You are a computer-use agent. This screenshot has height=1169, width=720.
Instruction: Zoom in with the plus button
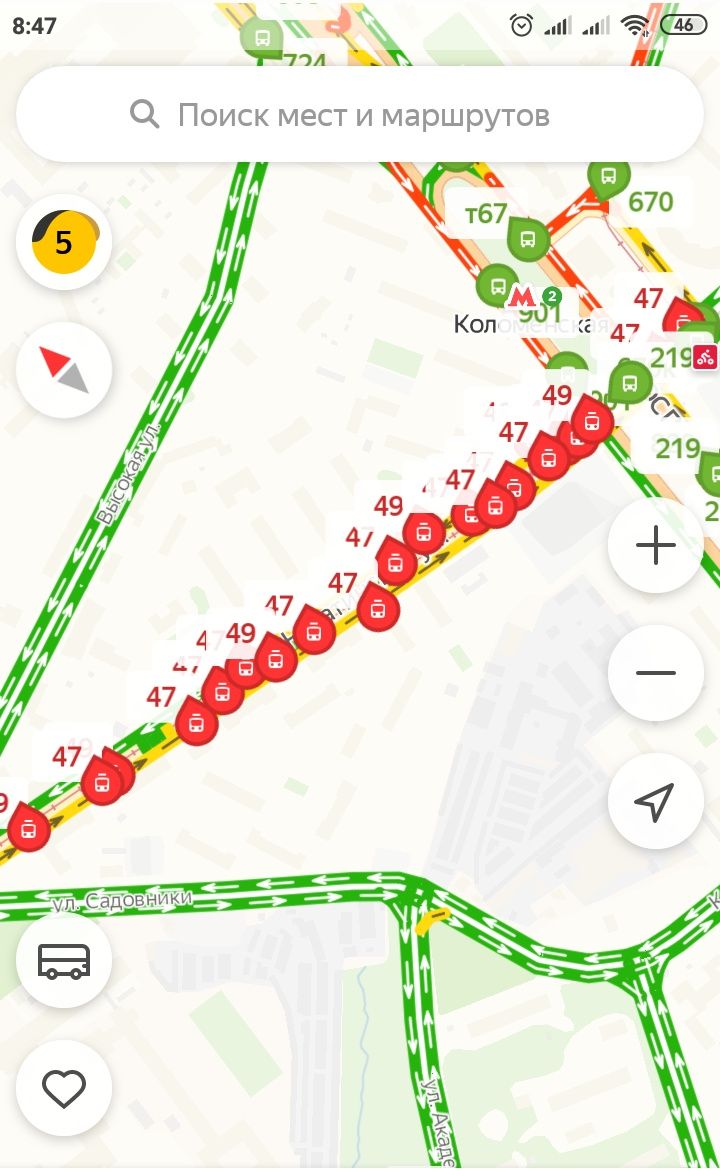(656, 545)
